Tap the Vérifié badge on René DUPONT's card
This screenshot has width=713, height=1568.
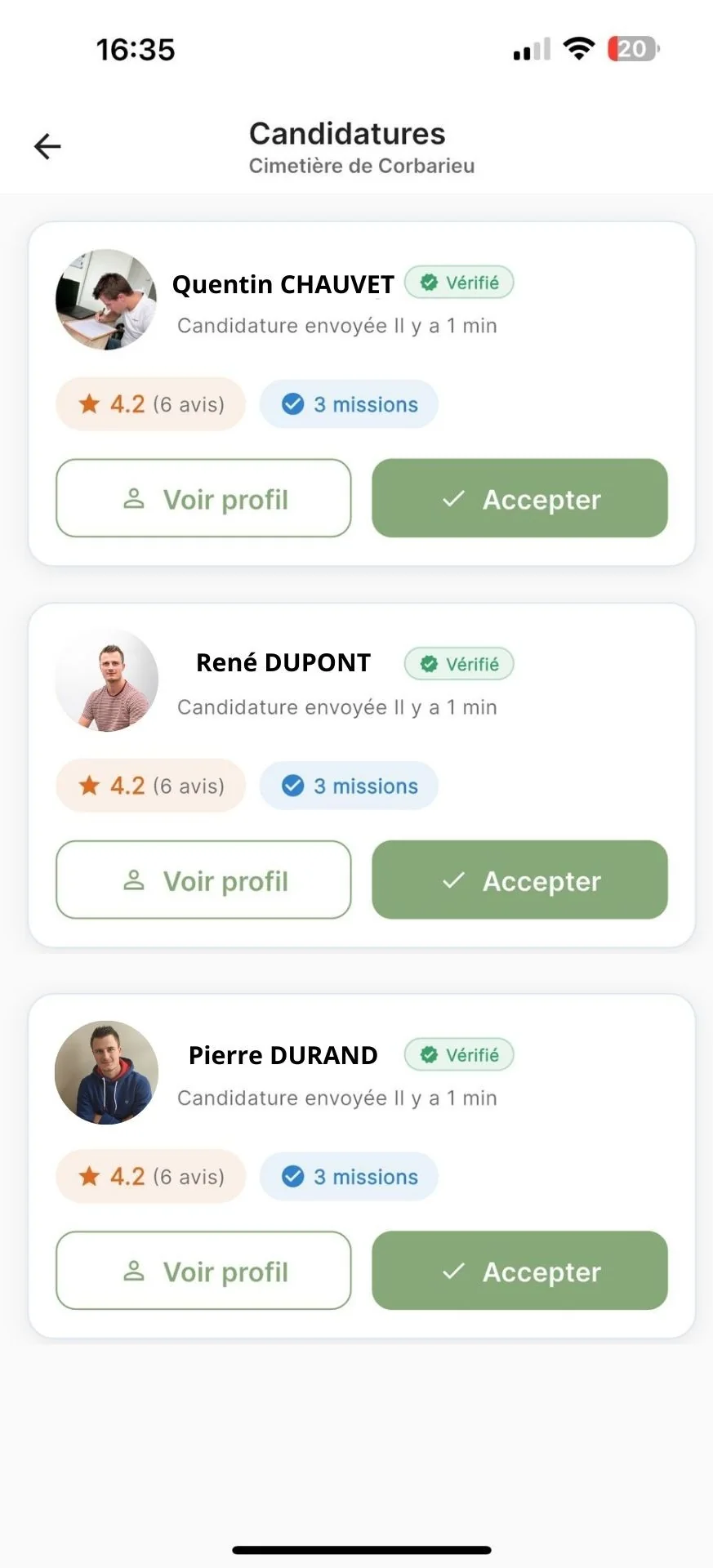coord(459,663)
